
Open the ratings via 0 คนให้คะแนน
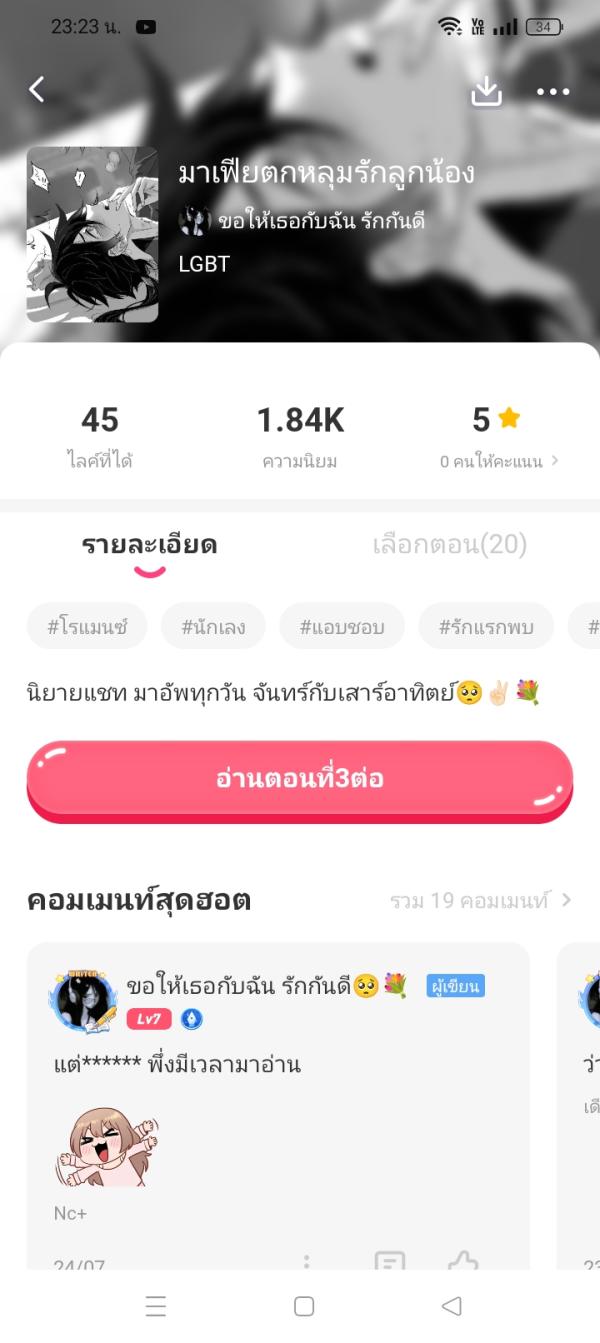click(x=498, y=461)
